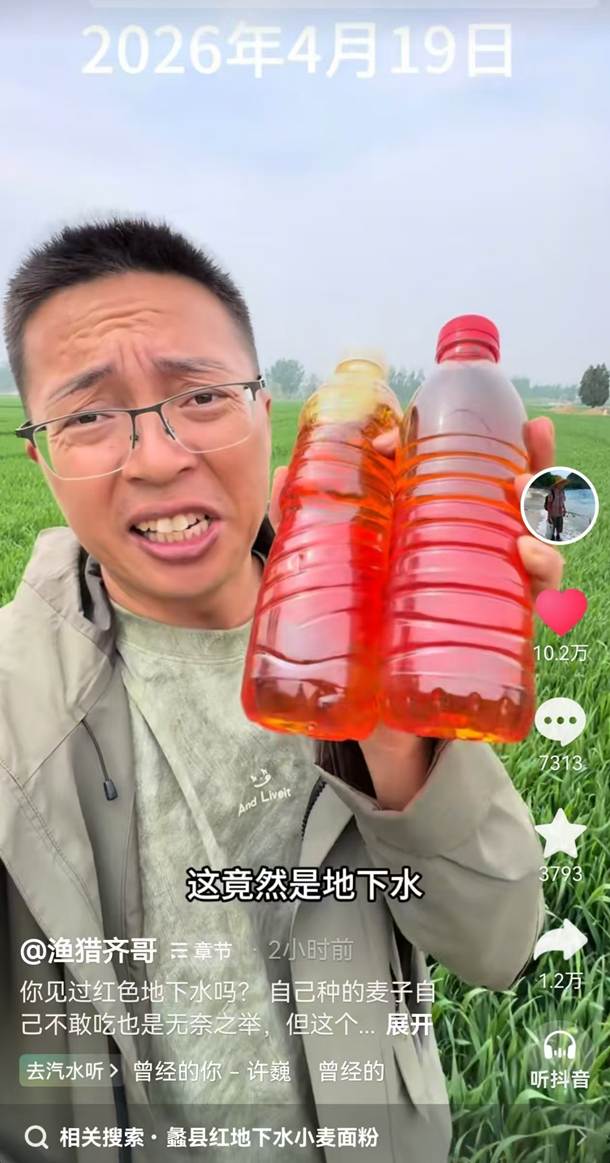Like the video with the heart icon
This screenshot has height=1163, width=610.
point(560,612)
